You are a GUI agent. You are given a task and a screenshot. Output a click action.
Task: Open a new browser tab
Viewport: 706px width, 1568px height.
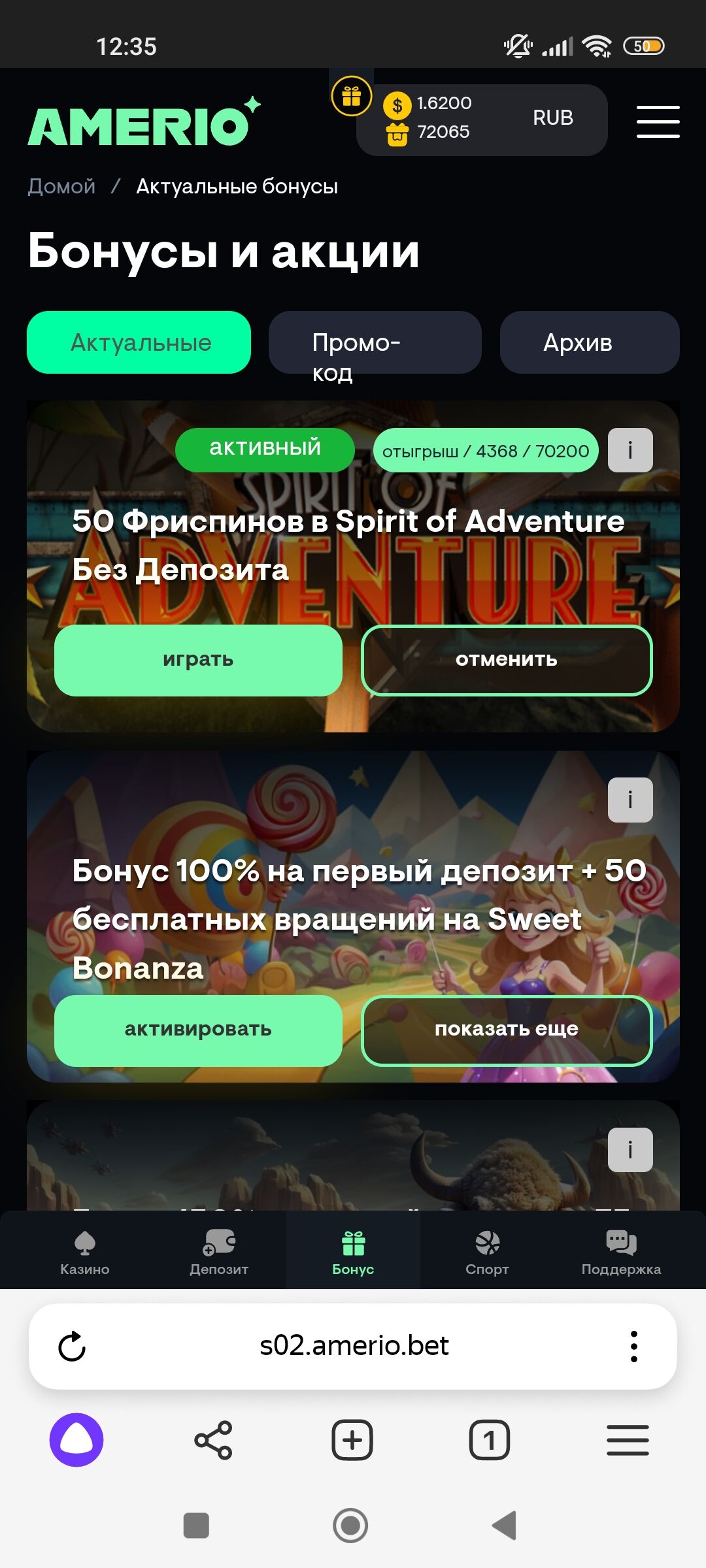click(x=352, y=1440)
